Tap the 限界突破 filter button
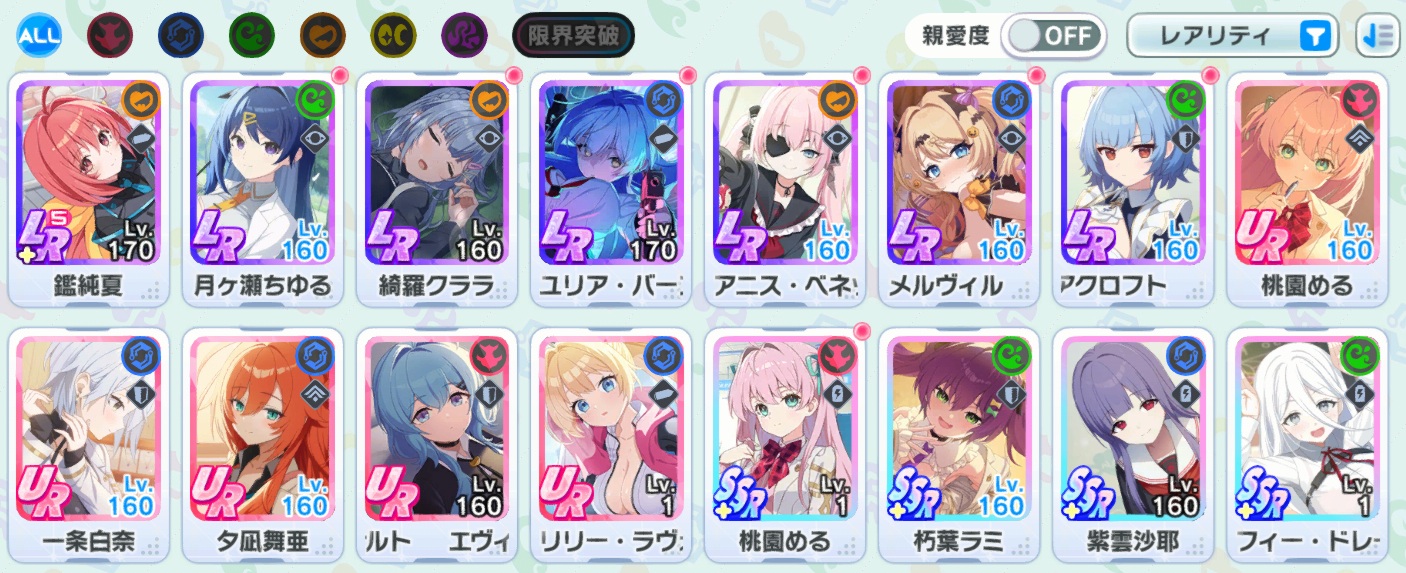1406x573 pixels. (573, 37)
